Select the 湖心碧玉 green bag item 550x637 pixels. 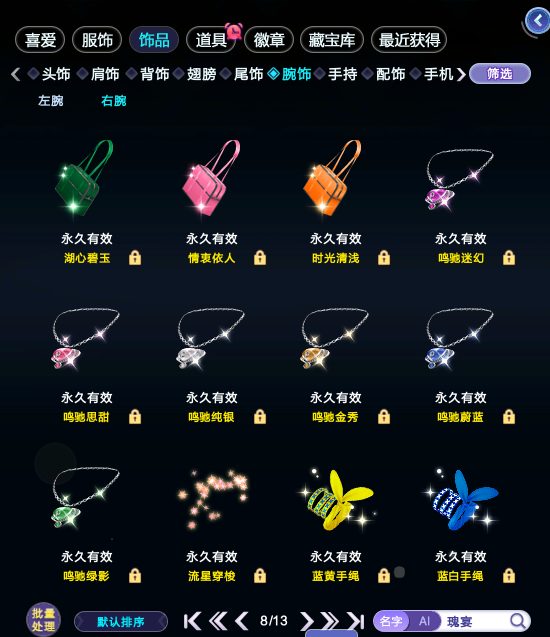[85, 179]
